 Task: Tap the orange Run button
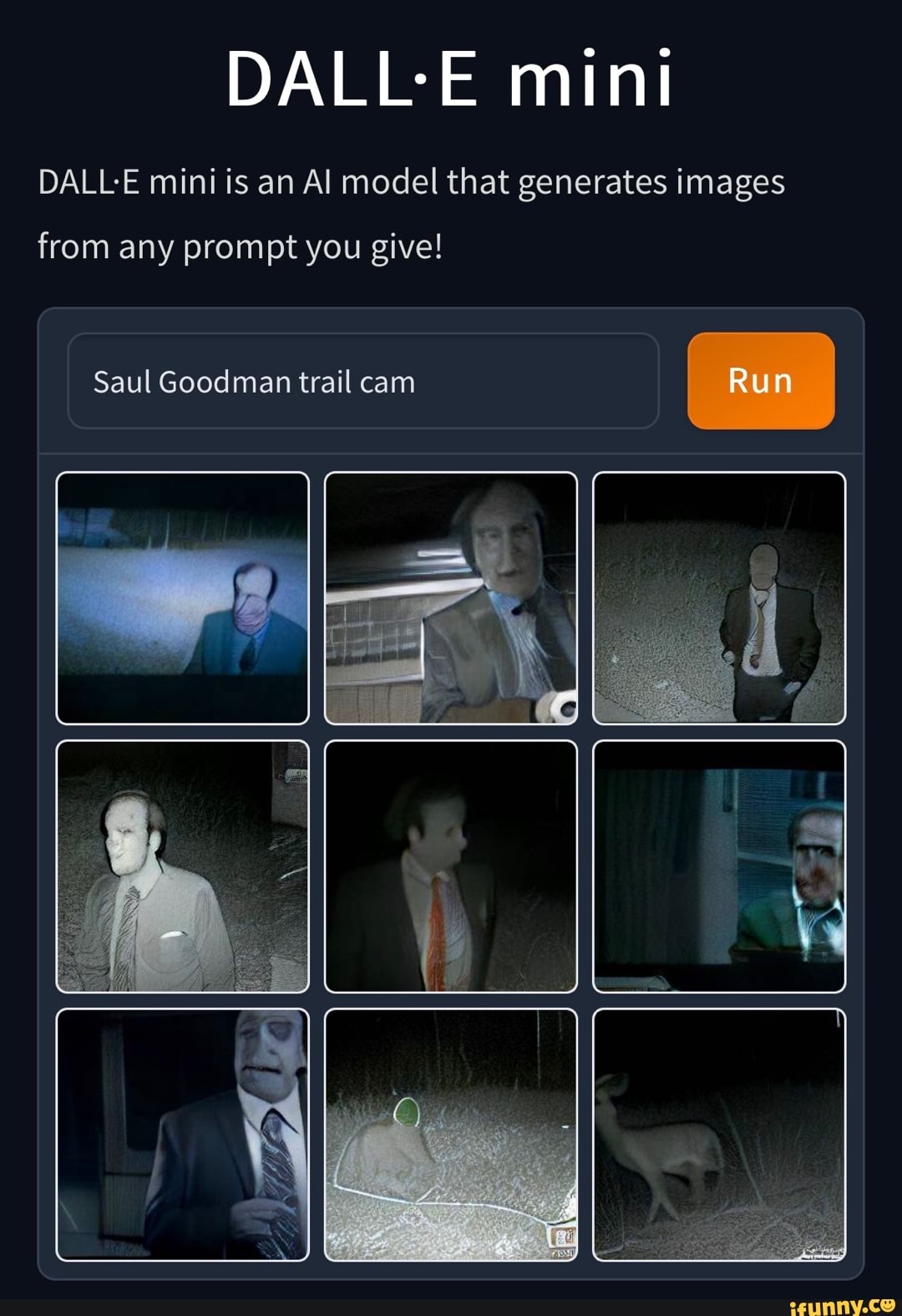pos(760,381)
